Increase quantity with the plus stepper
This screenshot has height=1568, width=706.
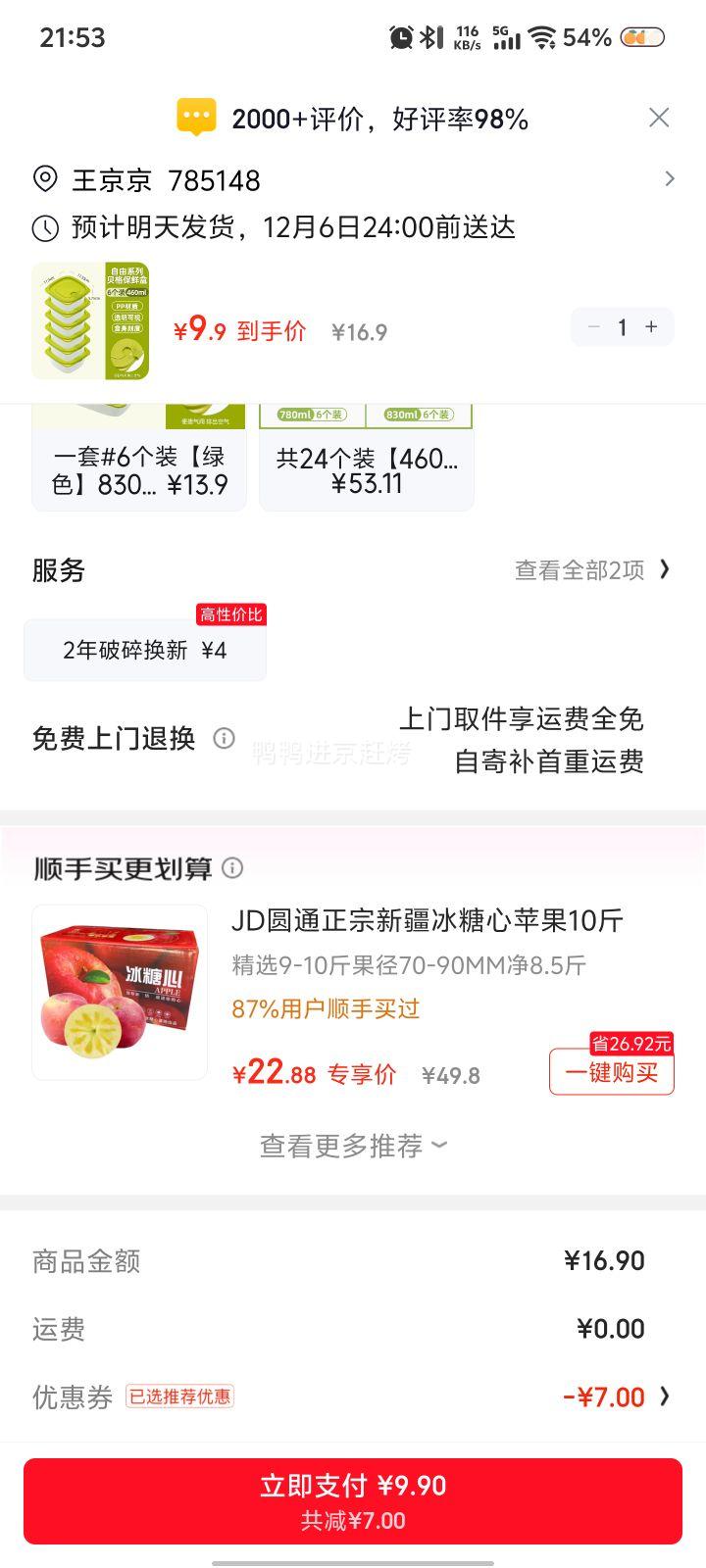pos(651,327)
